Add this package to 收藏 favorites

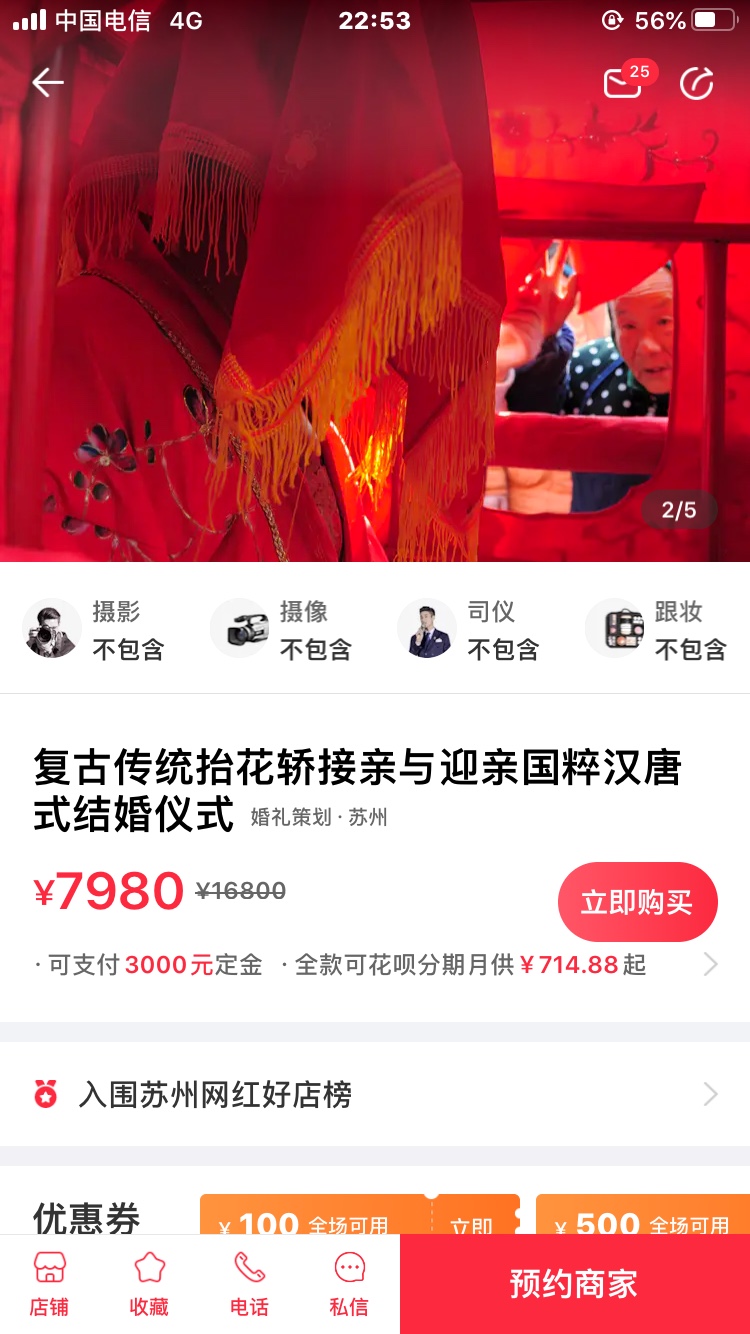point(149,1284)
